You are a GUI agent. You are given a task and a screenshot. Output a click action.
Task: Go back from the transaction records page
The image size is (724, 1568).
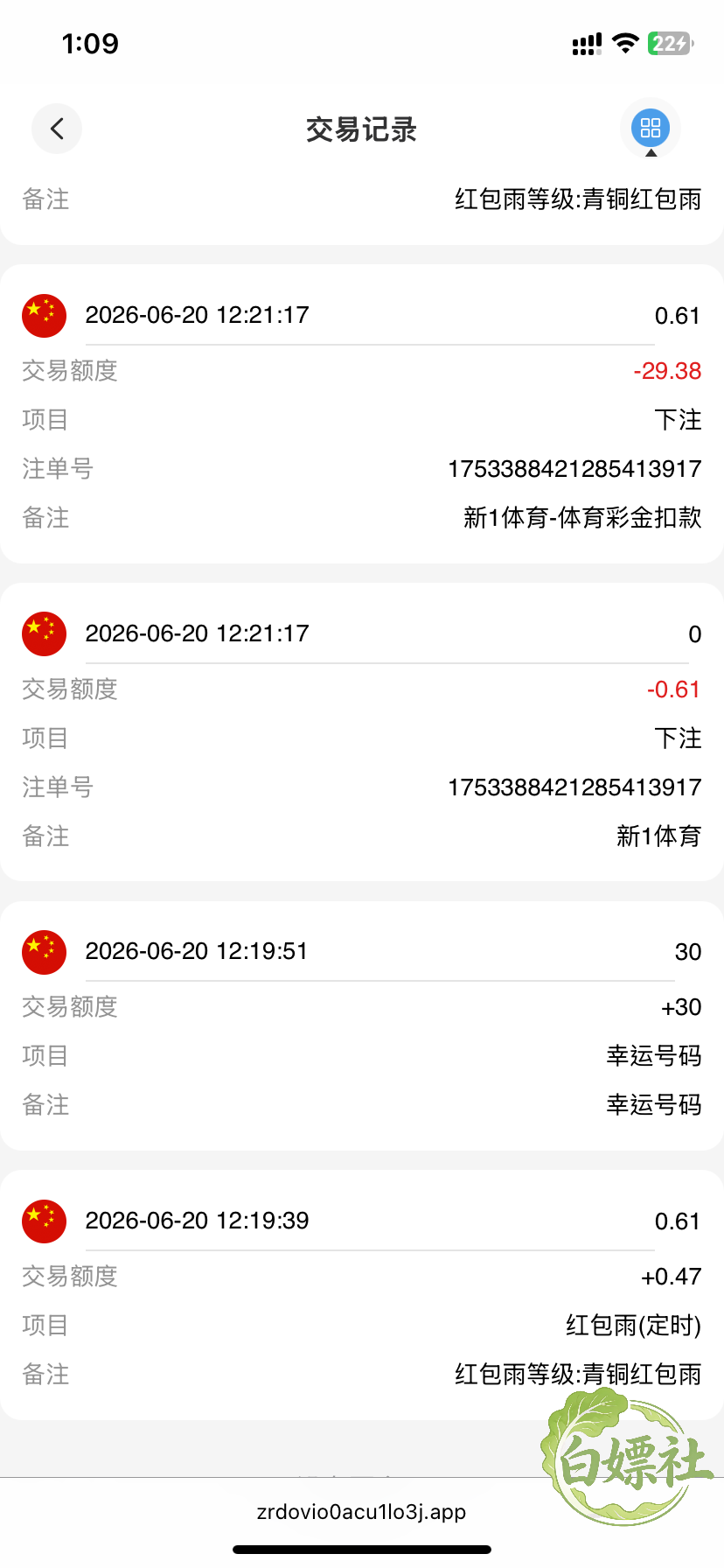point(57,129)
